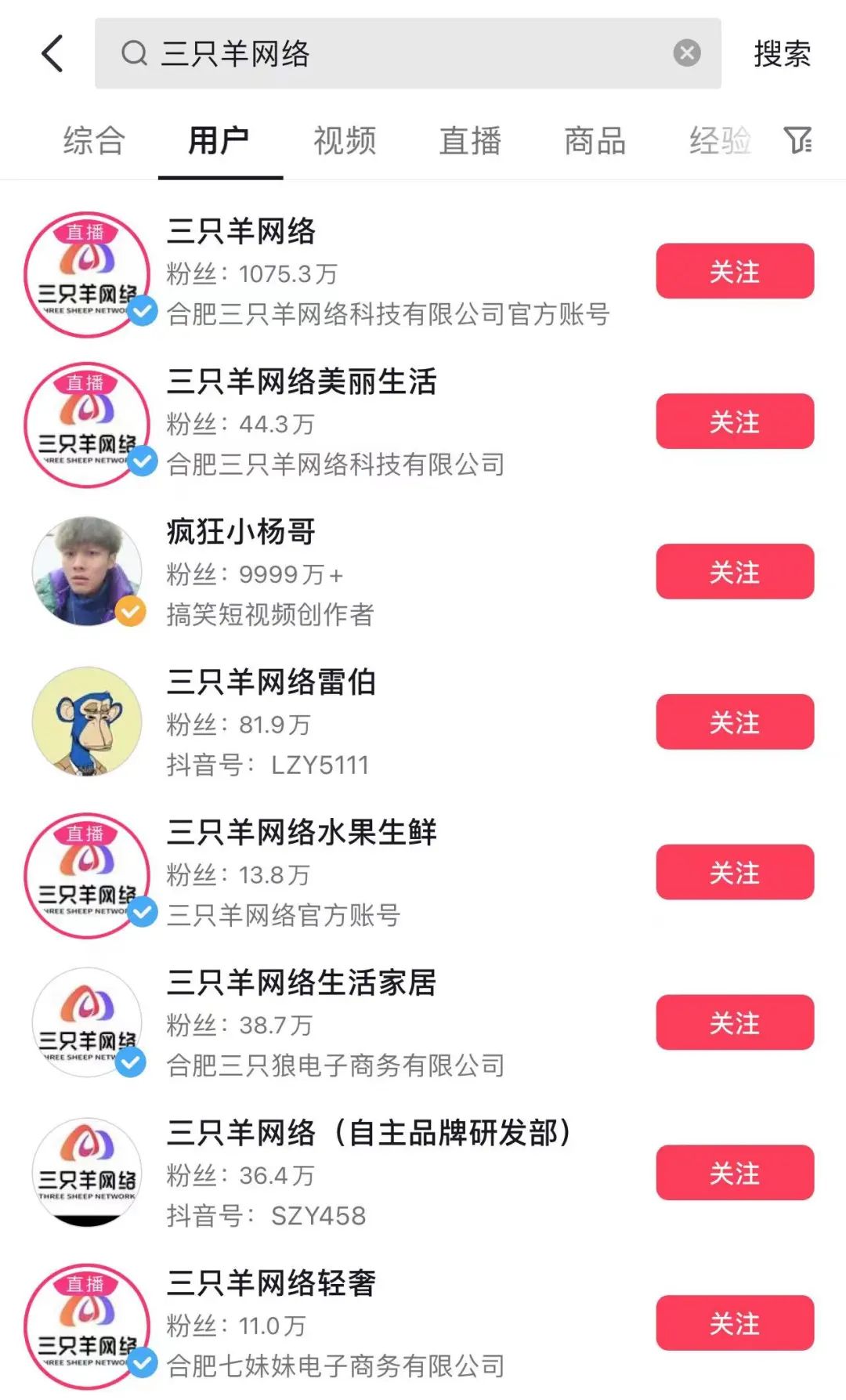The image size is (846, 1400).
Task: Switch to the 视频 tab
Action: click(345, 142)
